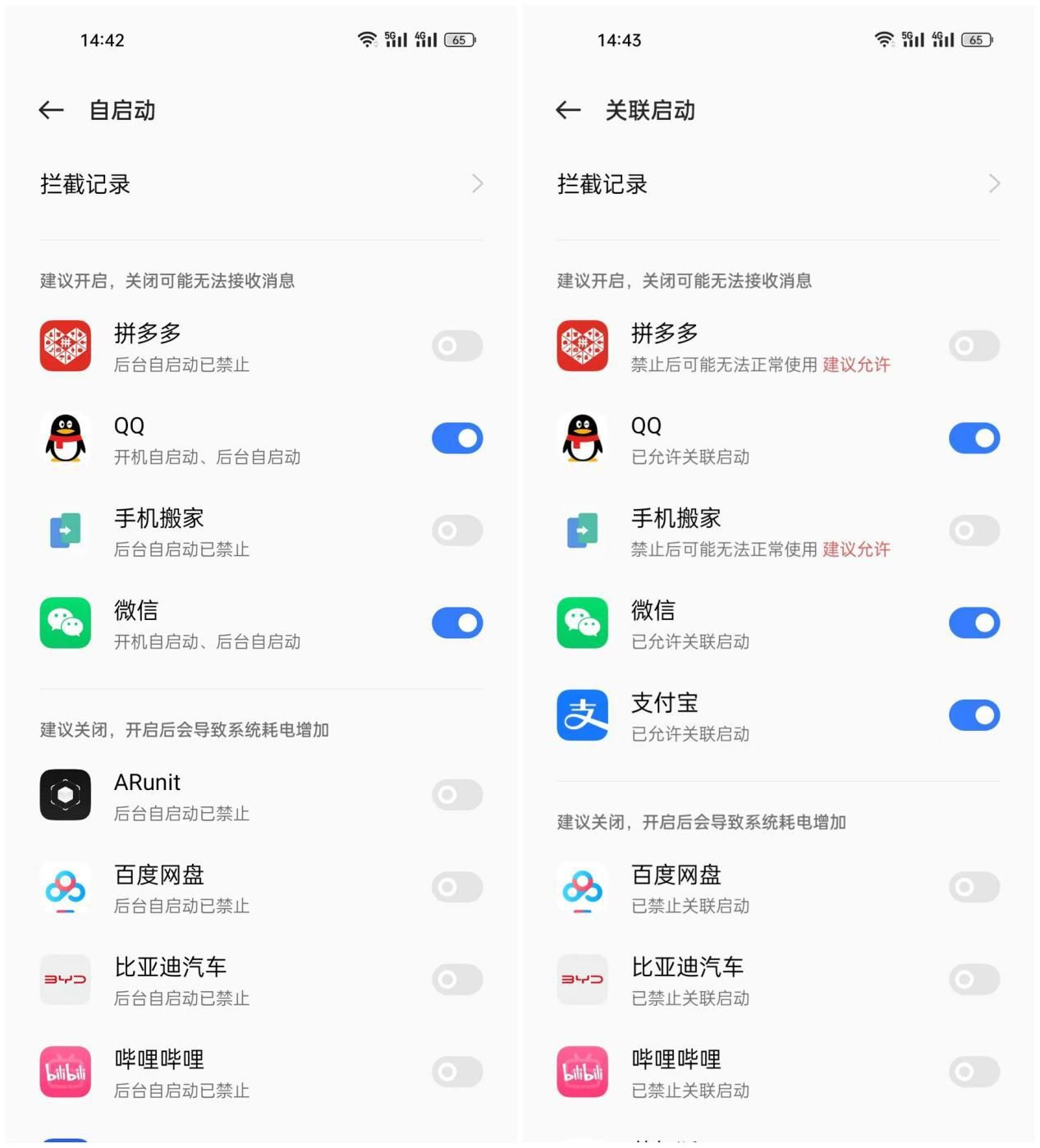1040x1148 pixels.
Task: Turn off 微信's 关联启动 switch
Action: point(974,623)
